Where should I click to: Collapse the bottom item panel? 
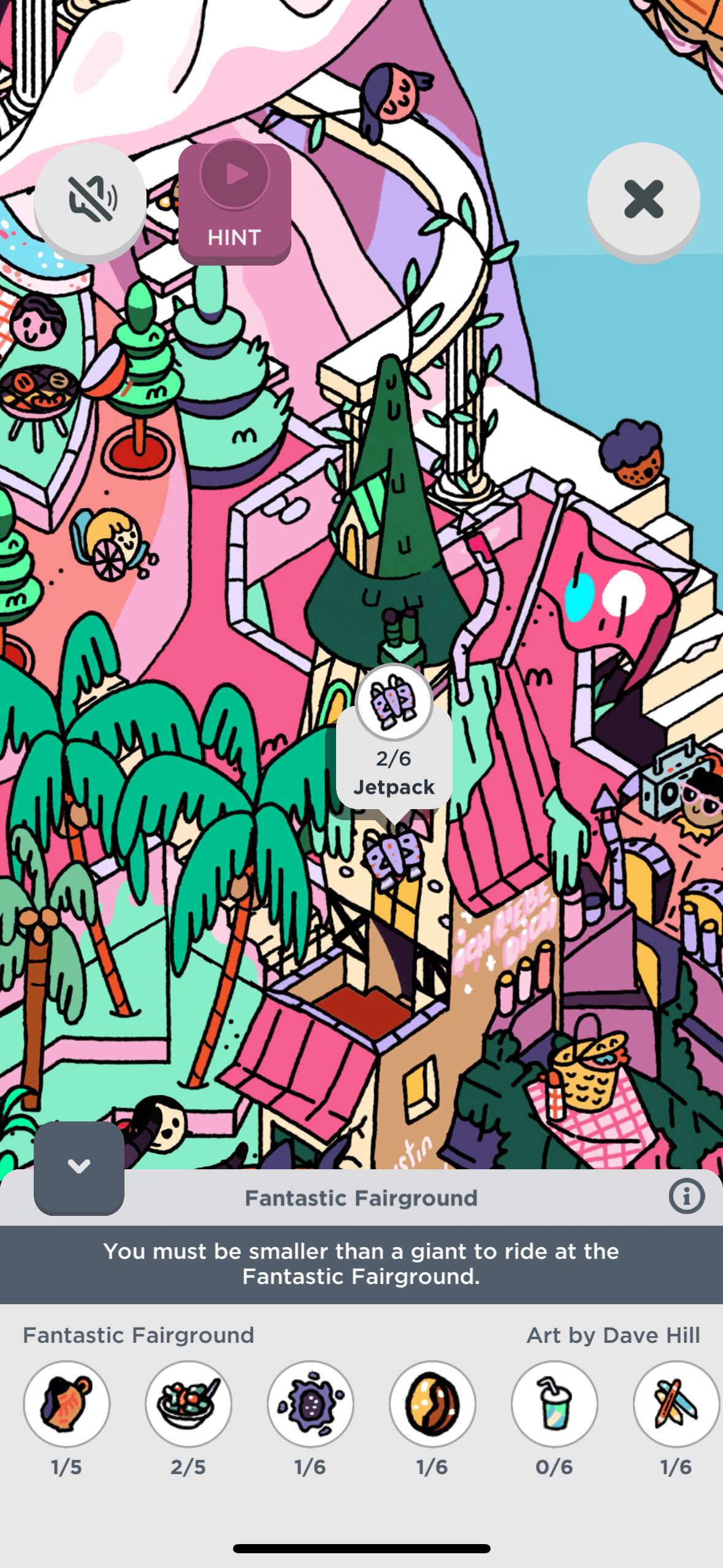(x=79, y=1166)
